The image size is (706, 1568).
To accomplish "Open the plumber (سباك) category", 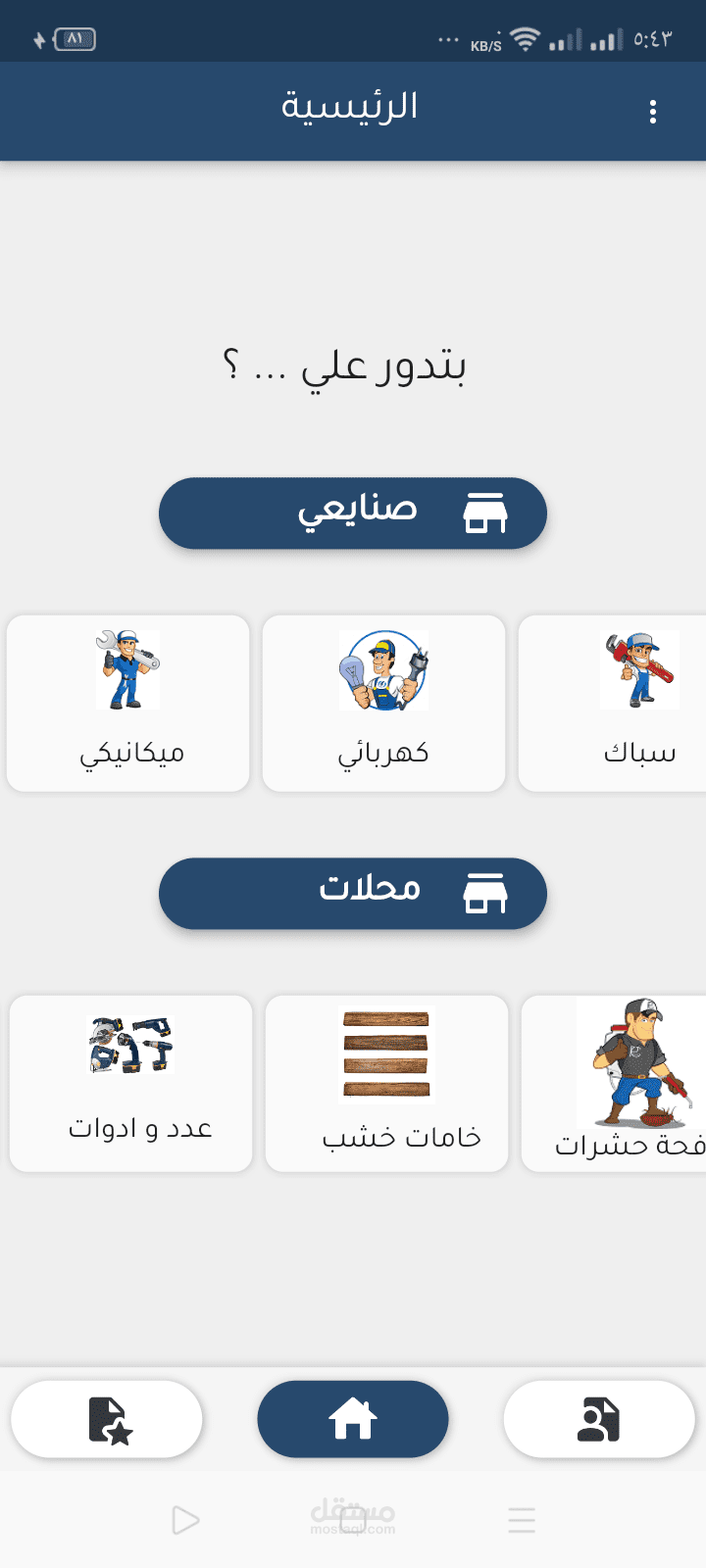I will tap(638, 670).
